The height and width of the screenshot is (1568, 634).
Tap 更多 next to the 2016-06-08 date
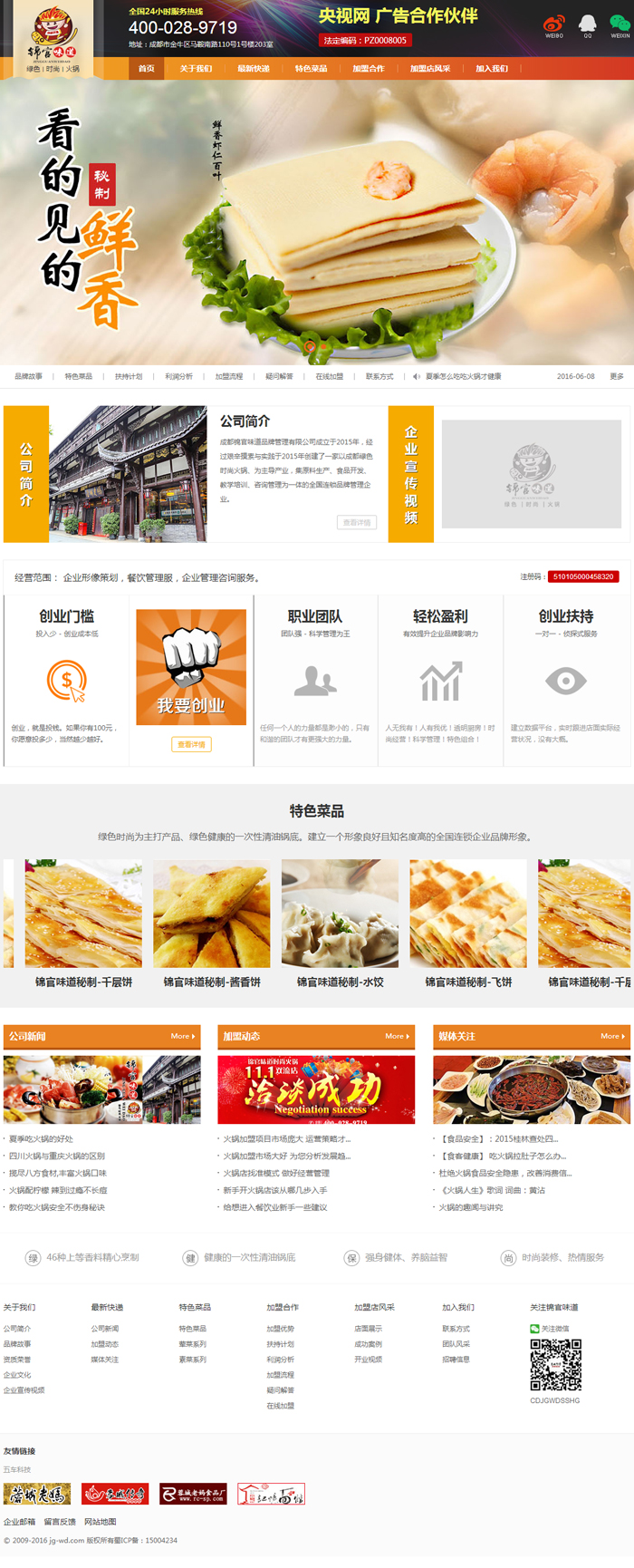click(616, 376)
